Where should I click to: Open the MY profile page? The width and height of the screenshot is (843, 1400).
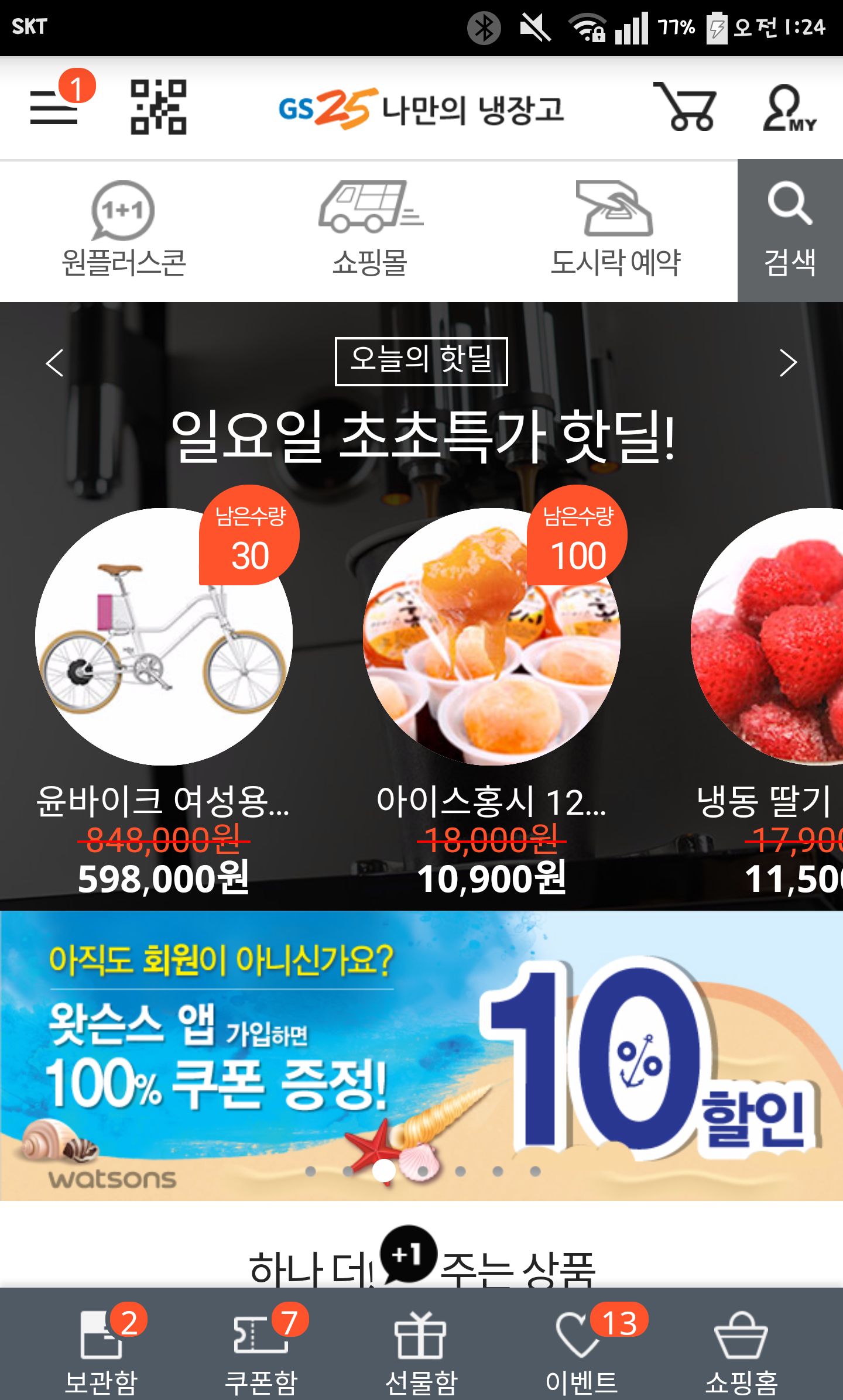pyautogui.click(x=789, y=108)
